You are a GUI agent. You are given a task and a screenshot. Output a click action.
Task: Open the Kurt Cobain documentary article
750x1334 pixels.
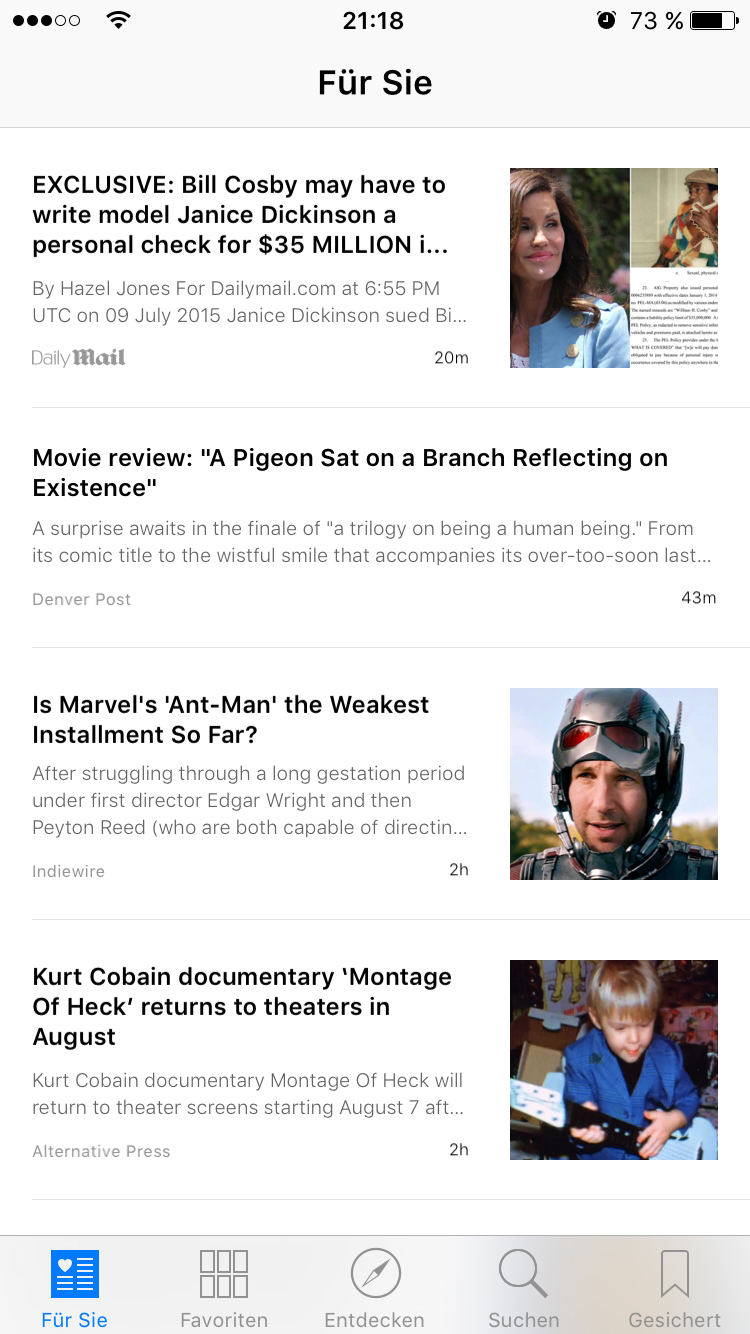[x=375, y=1060]
